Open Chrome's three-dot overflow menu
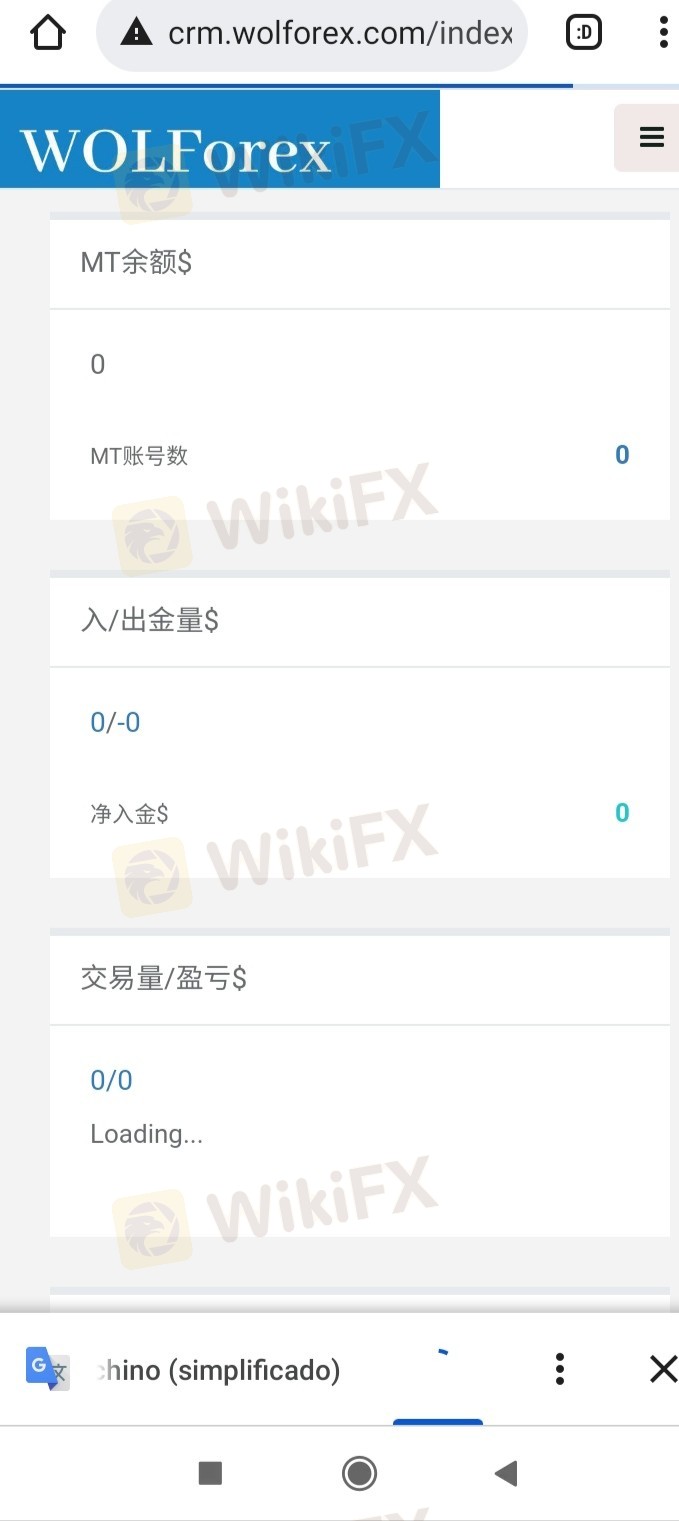This screenshot has height=1521, width=679. (662, 33)
